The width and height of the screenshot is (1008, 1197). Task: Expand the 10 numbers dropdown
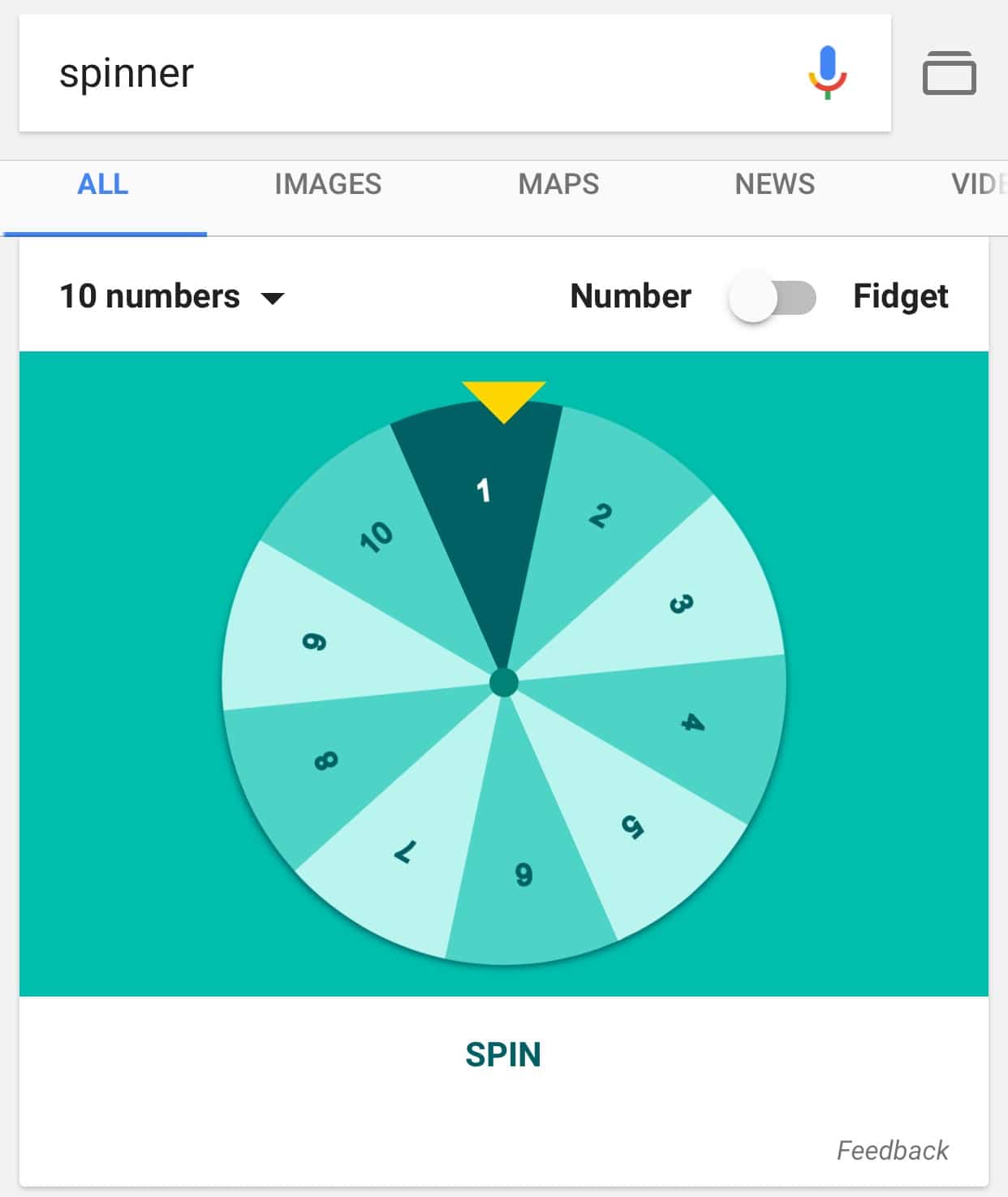(x=172, y=296)
